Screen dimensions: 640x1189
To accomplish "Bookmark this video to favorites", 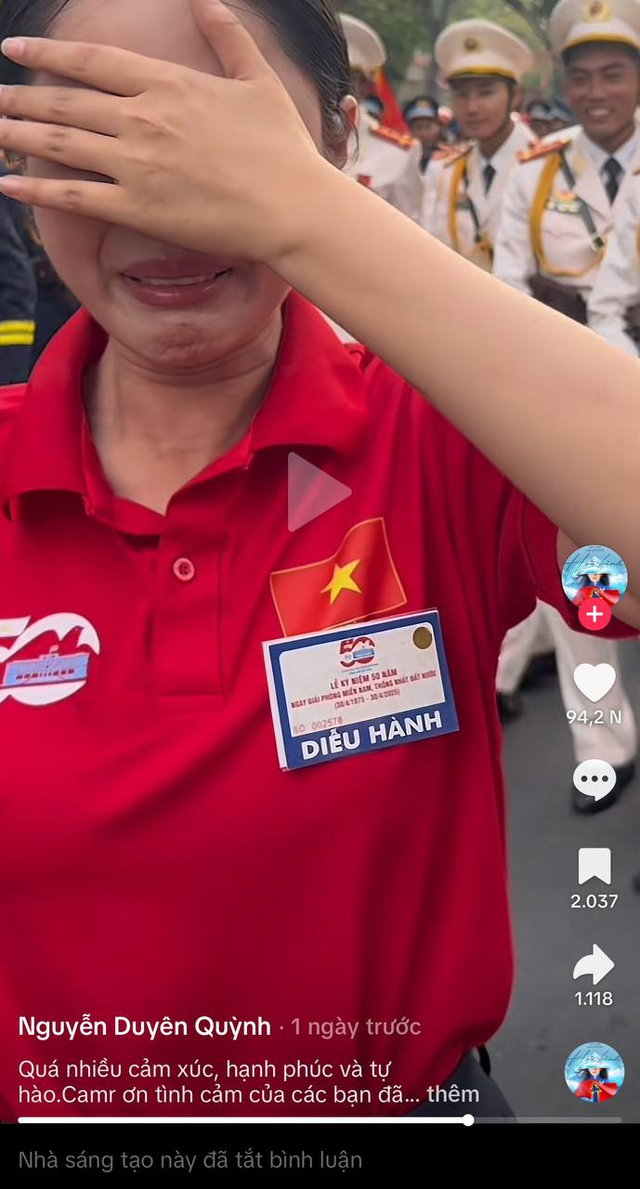I will (594, 866).
